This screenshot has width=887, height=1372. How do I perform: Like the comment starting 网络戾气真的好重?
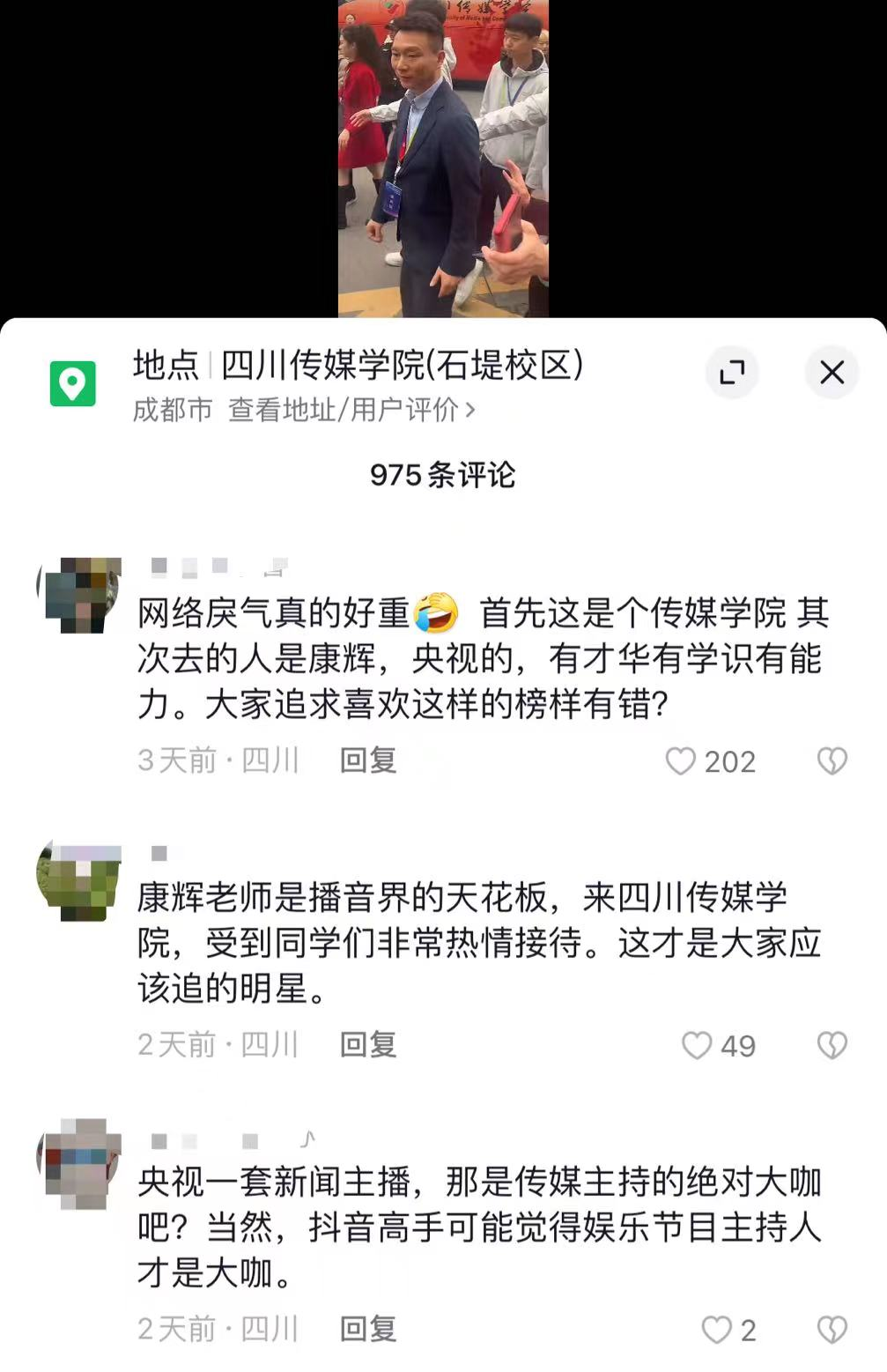pos(680,760)
